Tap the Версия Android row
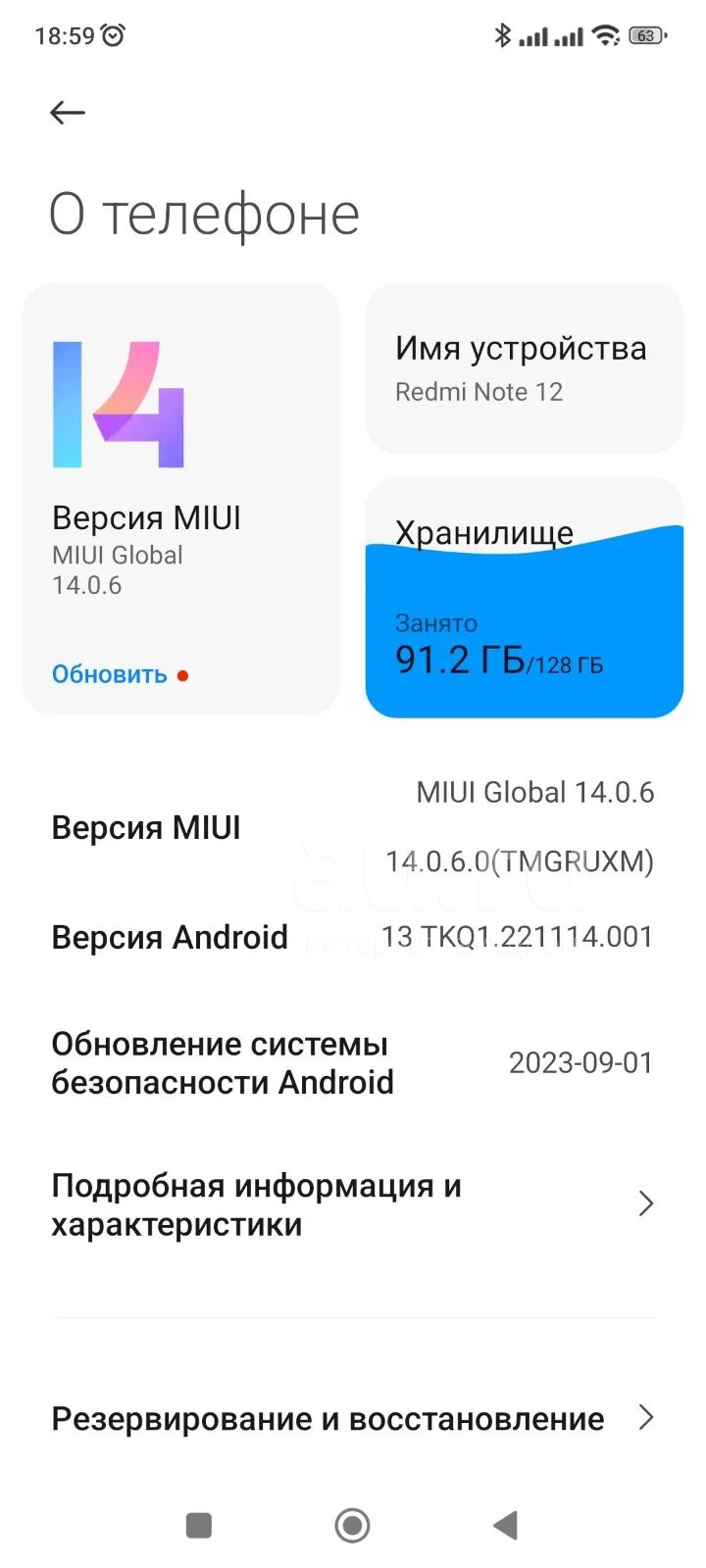 [353, 937]
